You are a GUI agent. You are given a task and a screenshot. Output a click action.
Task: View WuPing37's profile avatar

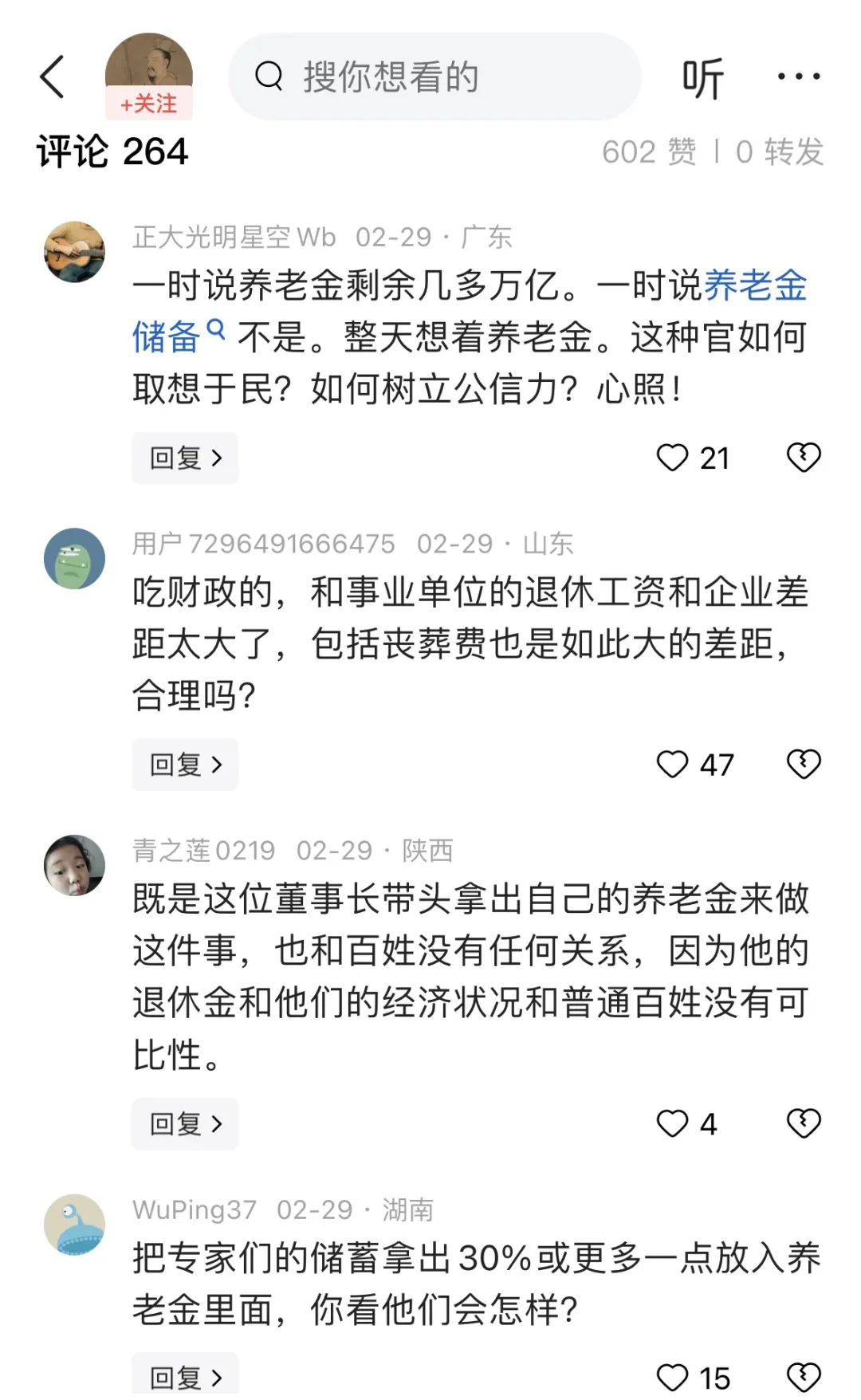pyautogui.click(x=74, y=1225)
